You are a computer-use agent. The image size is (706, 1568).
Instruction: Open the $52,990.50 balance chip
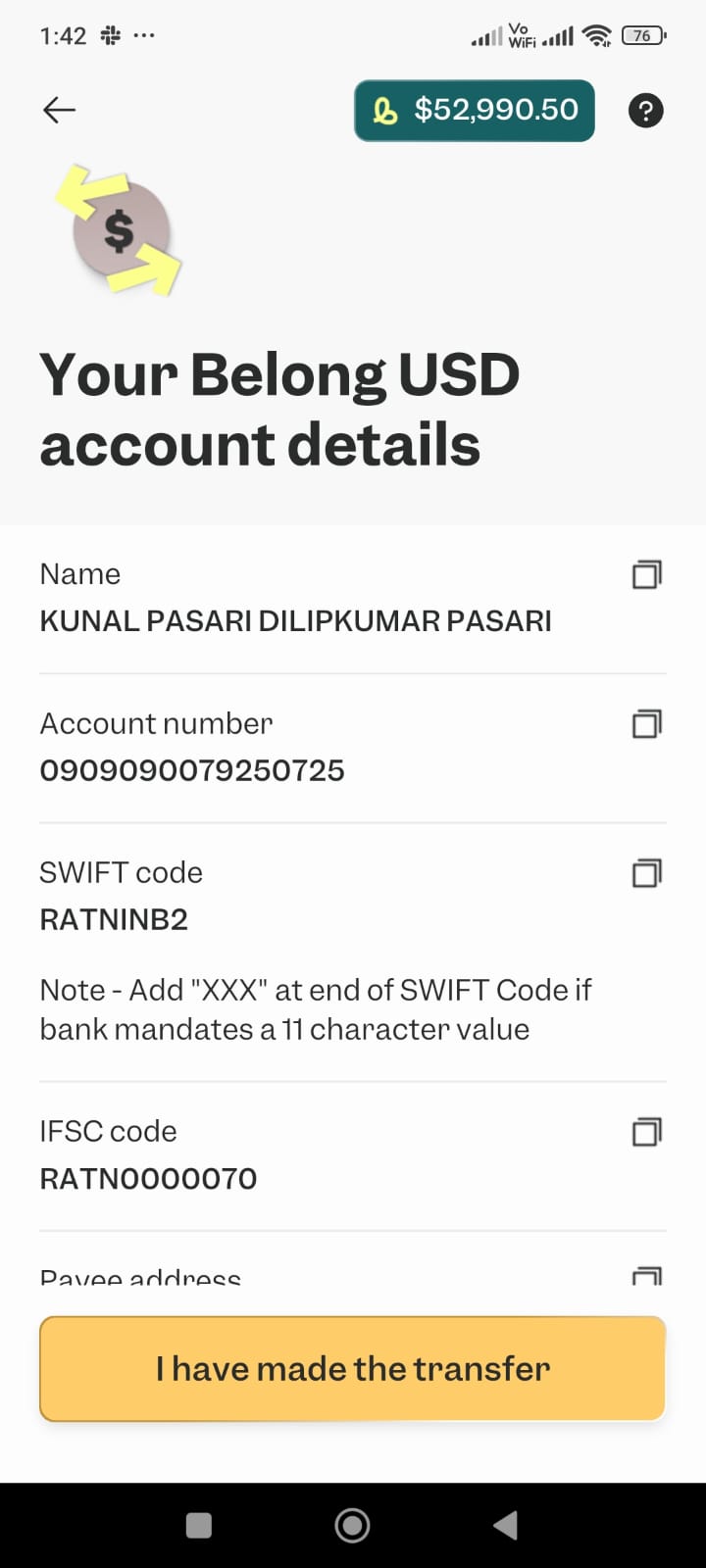(475, 110)
